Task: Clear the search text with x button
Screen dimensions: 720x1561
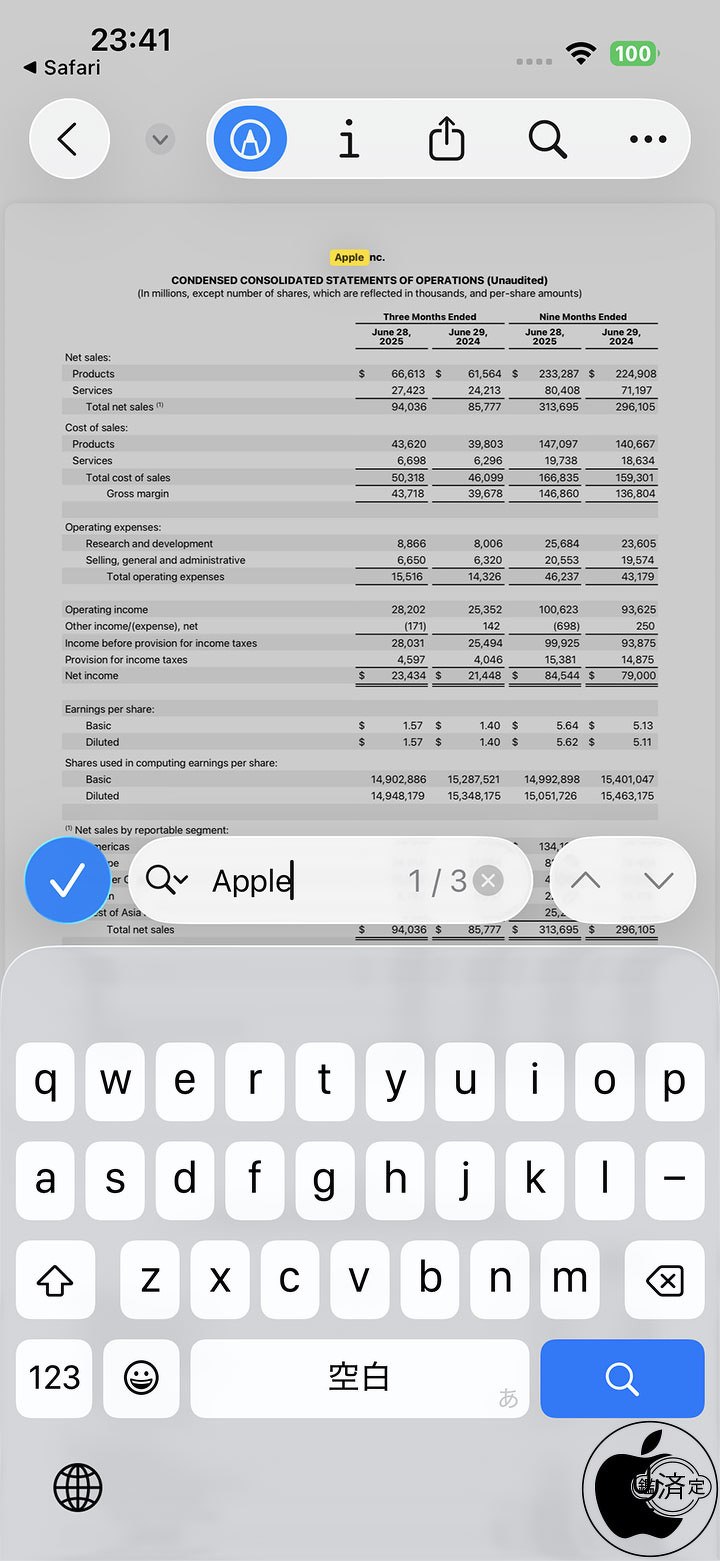Action: pyautogui.click(x=487, y=880)
